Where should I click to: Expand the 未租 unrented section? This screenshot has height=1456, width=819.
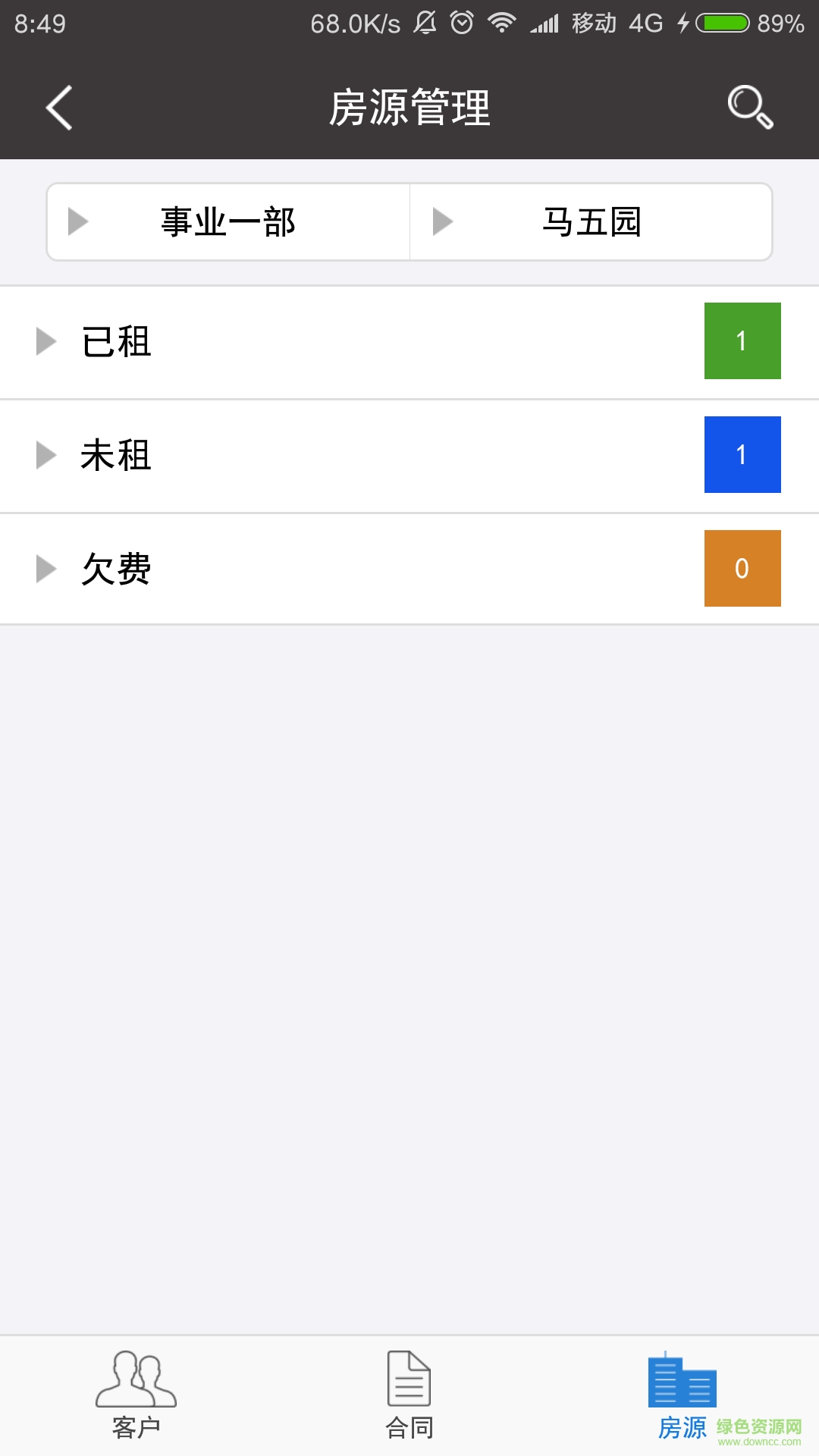click(x=47, y=455)
